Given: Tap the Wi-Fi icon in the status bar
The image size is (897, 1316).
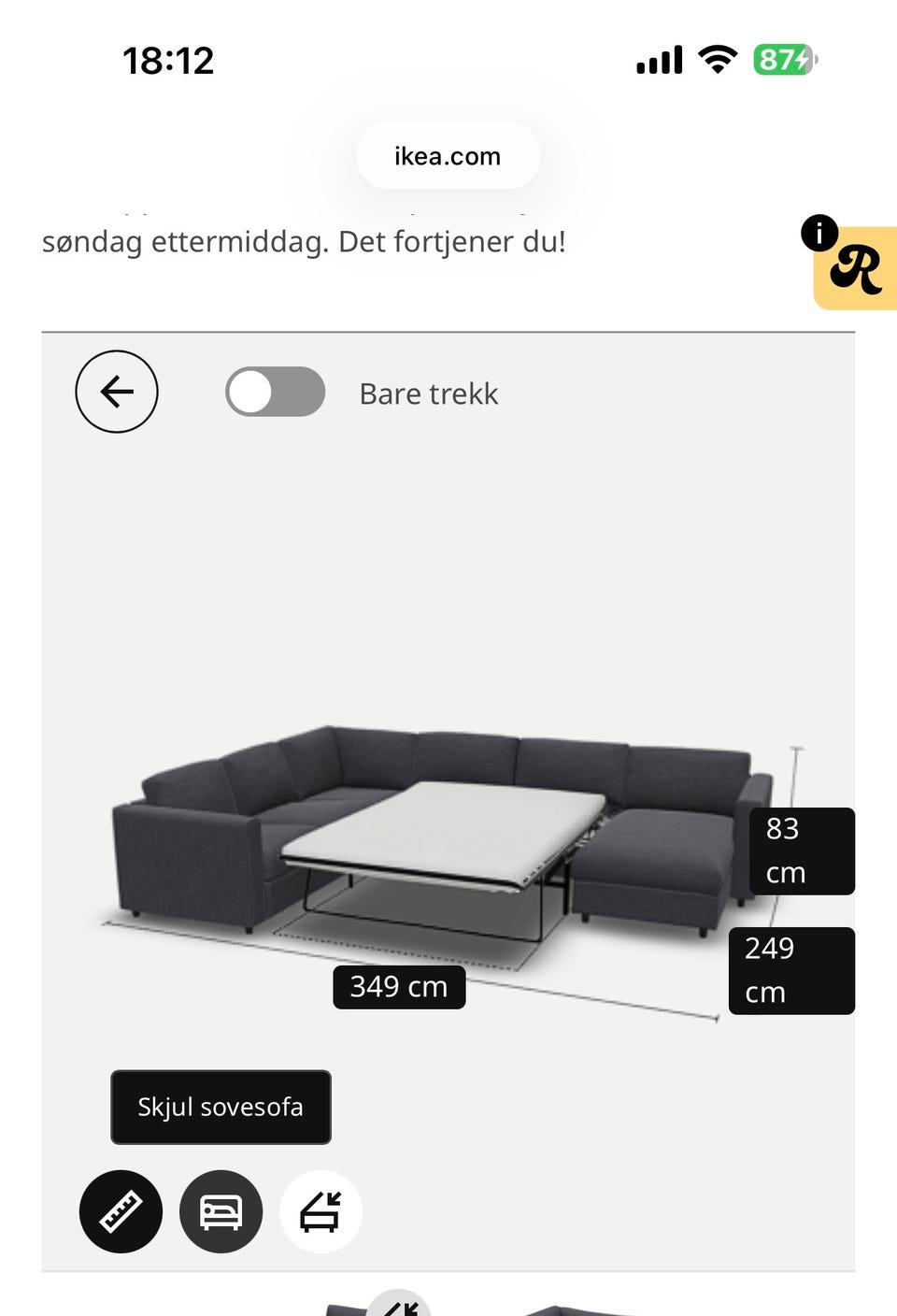Looking at the screenshot, I should pos(716,59).
